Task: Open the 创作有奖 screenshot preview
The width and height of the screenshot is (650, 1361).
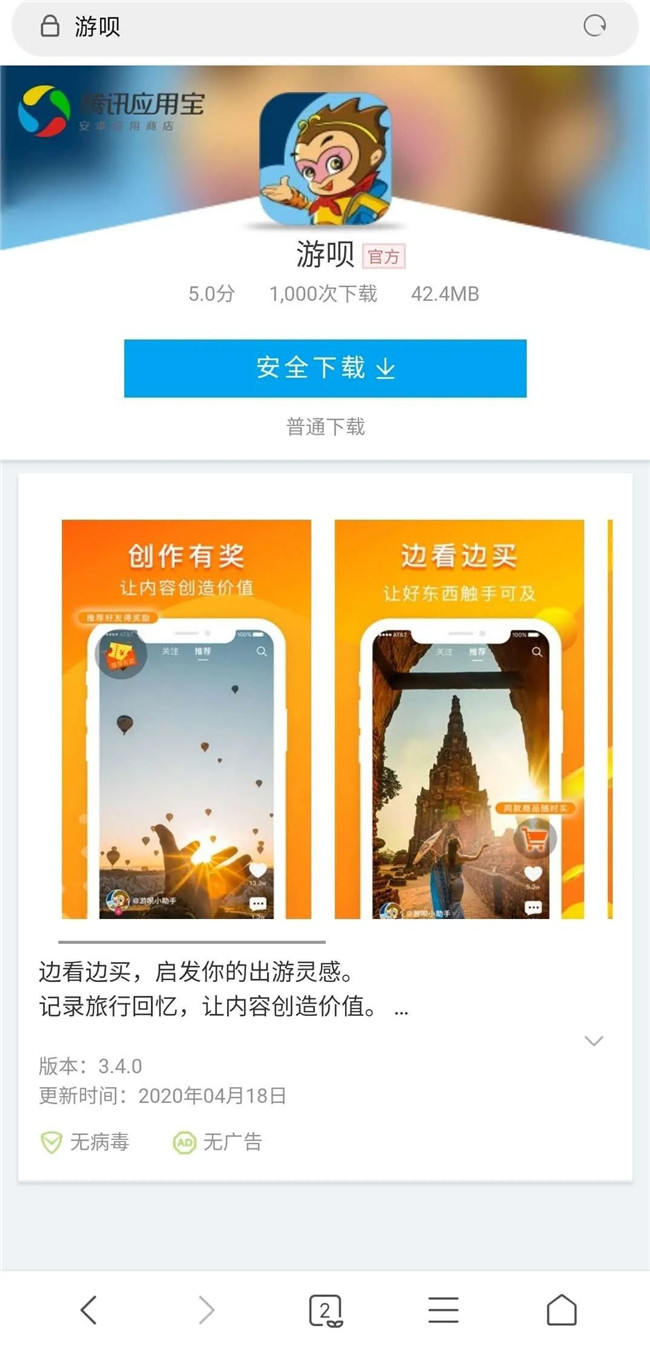Action: pyautogui.click(x=186, y=718)
